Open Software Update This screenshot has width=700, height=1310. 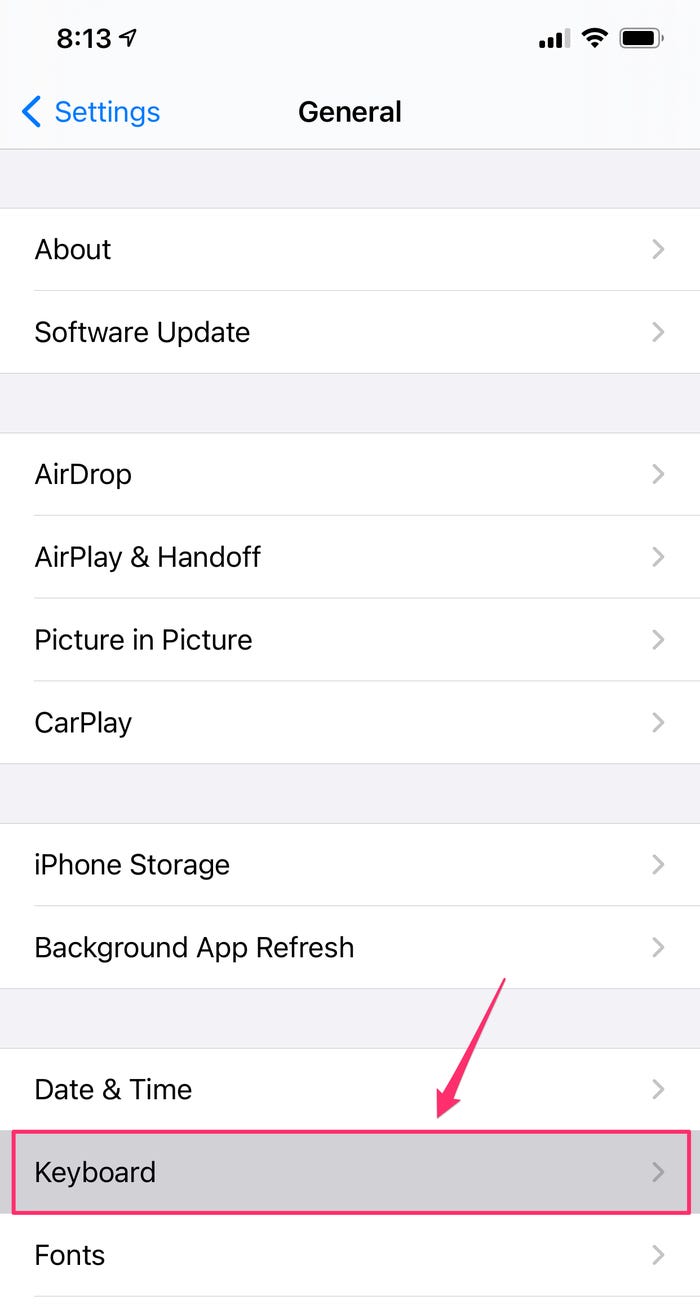[350, 332]
